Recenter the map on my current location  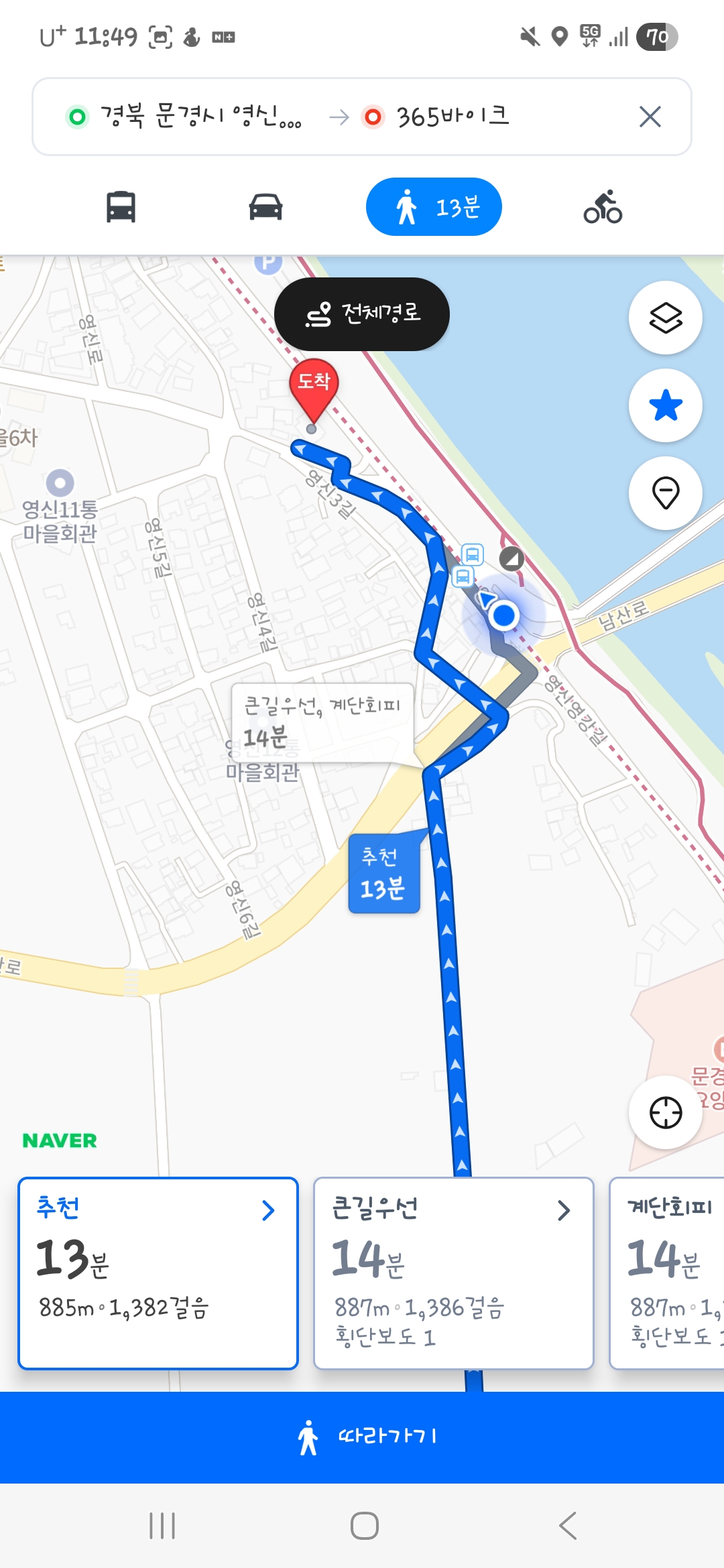665,1112
